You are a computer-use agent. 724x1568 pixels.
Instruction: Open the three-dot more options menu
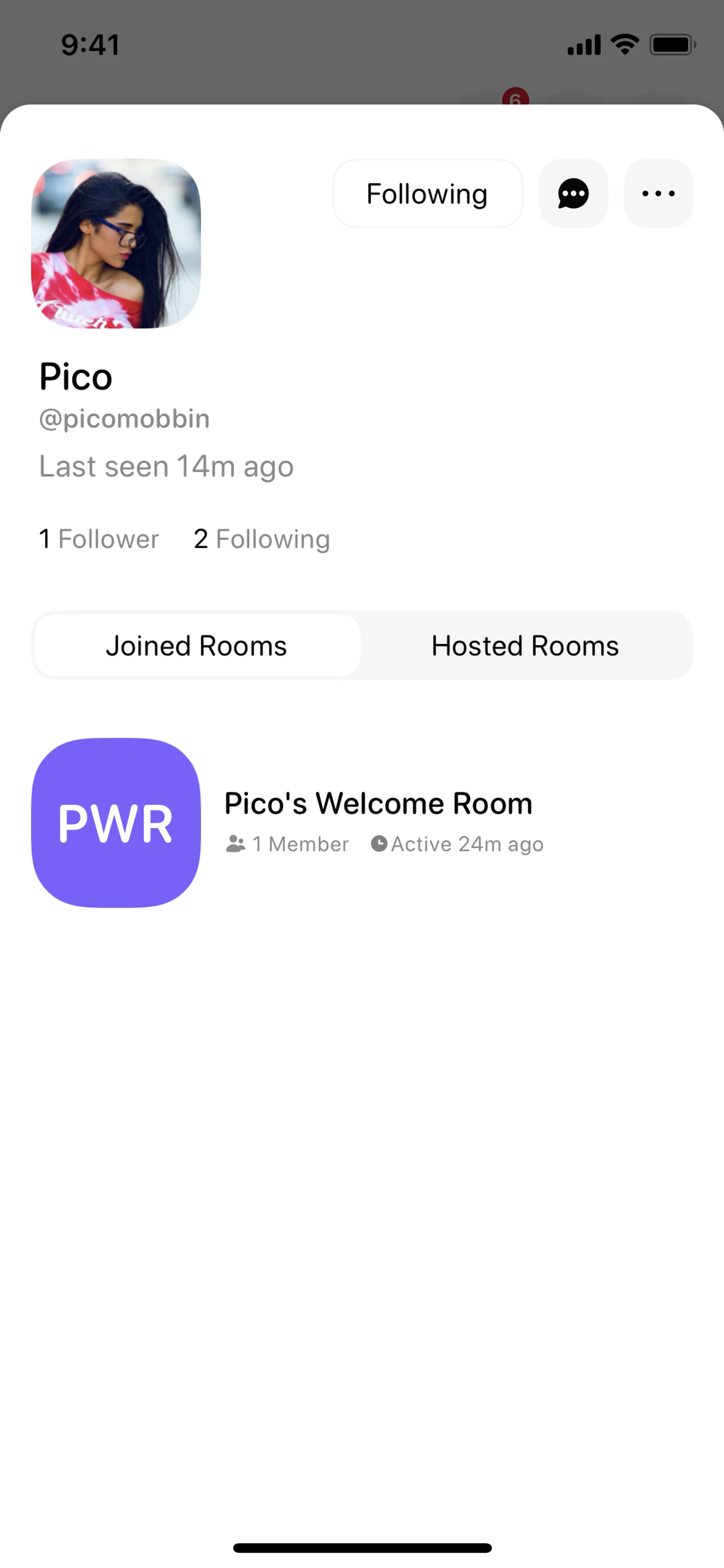point(658,194)
